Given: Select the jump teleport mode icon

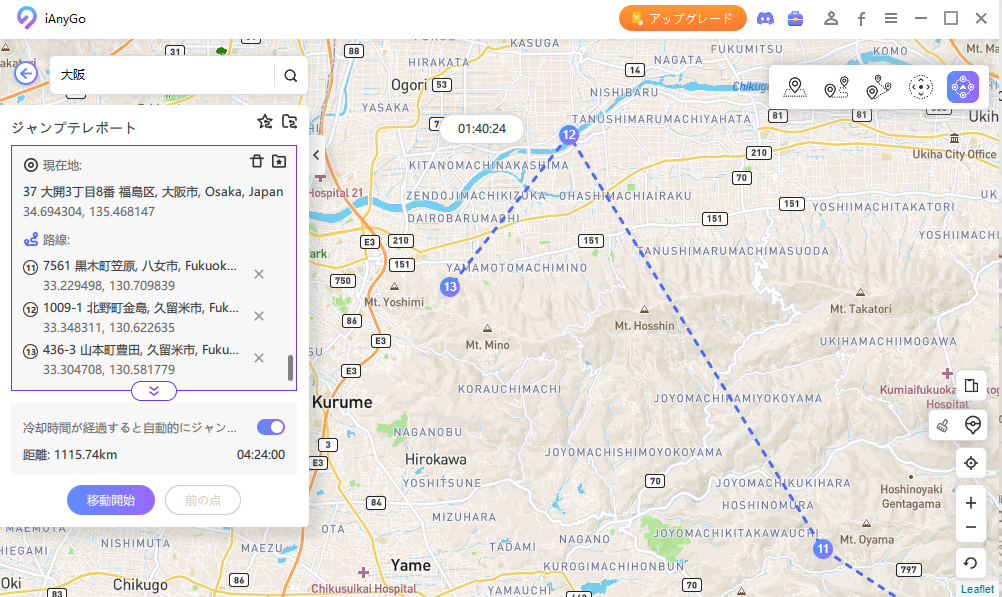Looking at the screenshot, I should [x=961, y=88].
